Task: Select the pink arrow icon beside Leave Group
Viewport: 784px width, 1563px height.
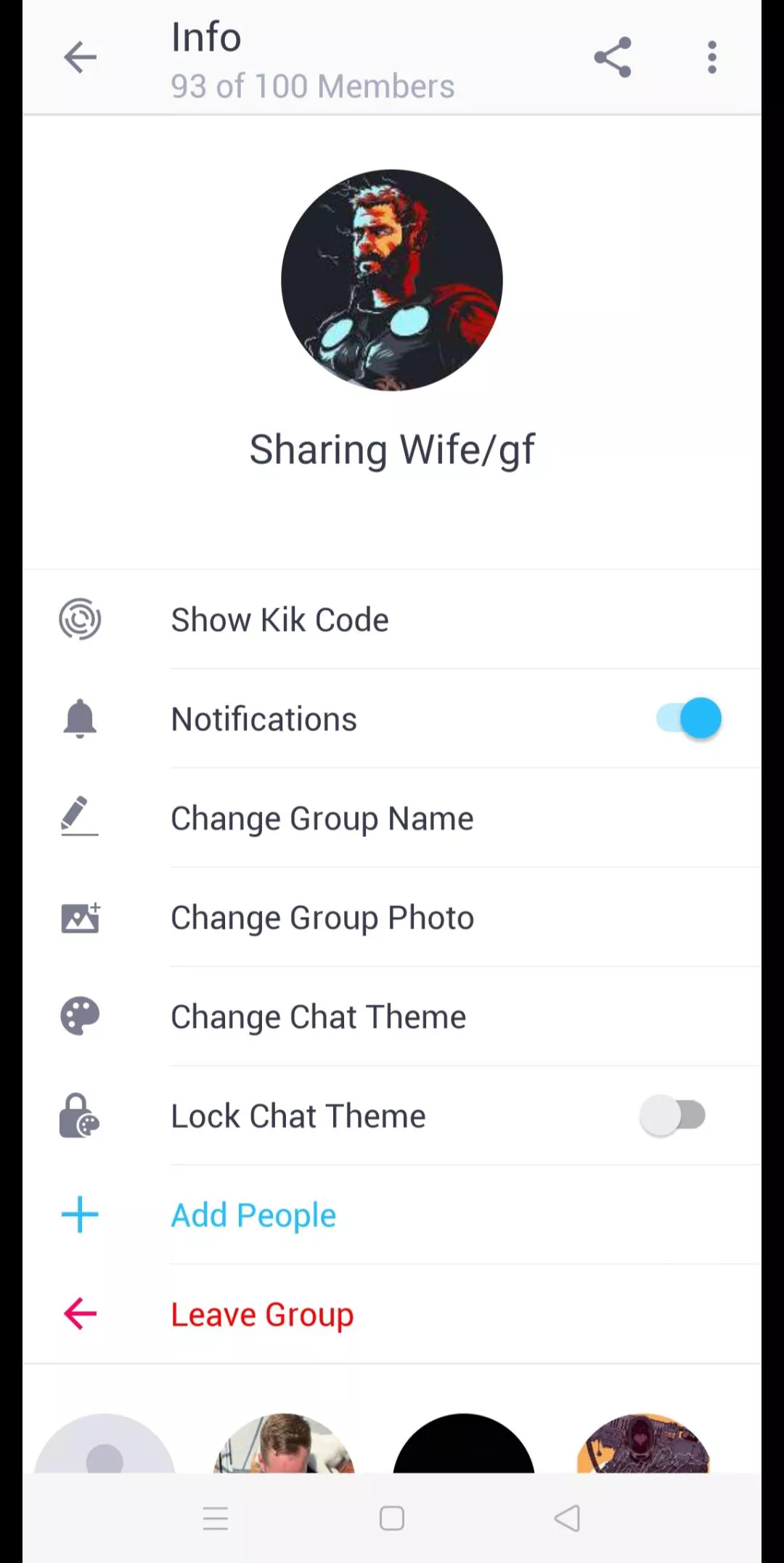Action: click(80, 1314)
